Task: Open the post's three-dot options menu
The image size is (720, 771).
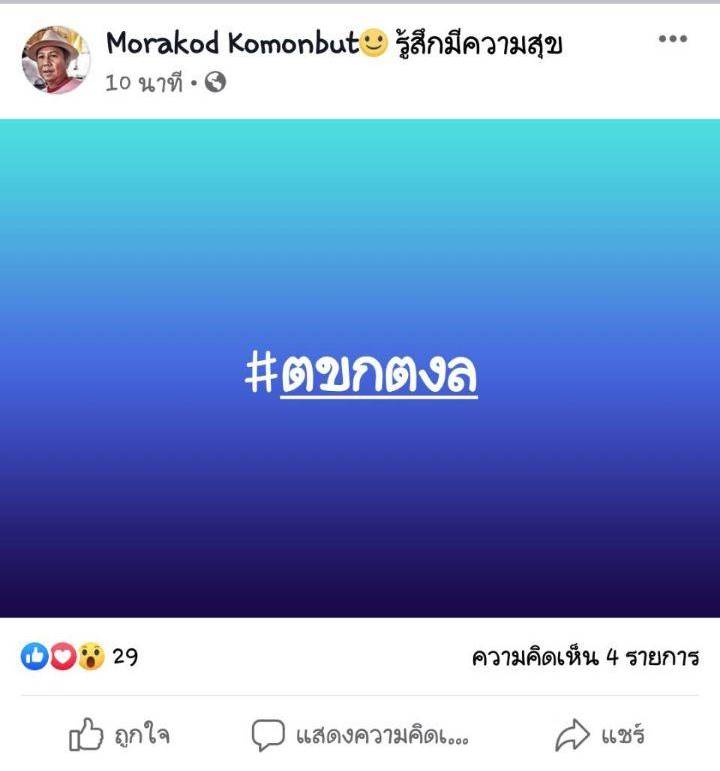Action: pyautogui.click(x=672, y=39)
